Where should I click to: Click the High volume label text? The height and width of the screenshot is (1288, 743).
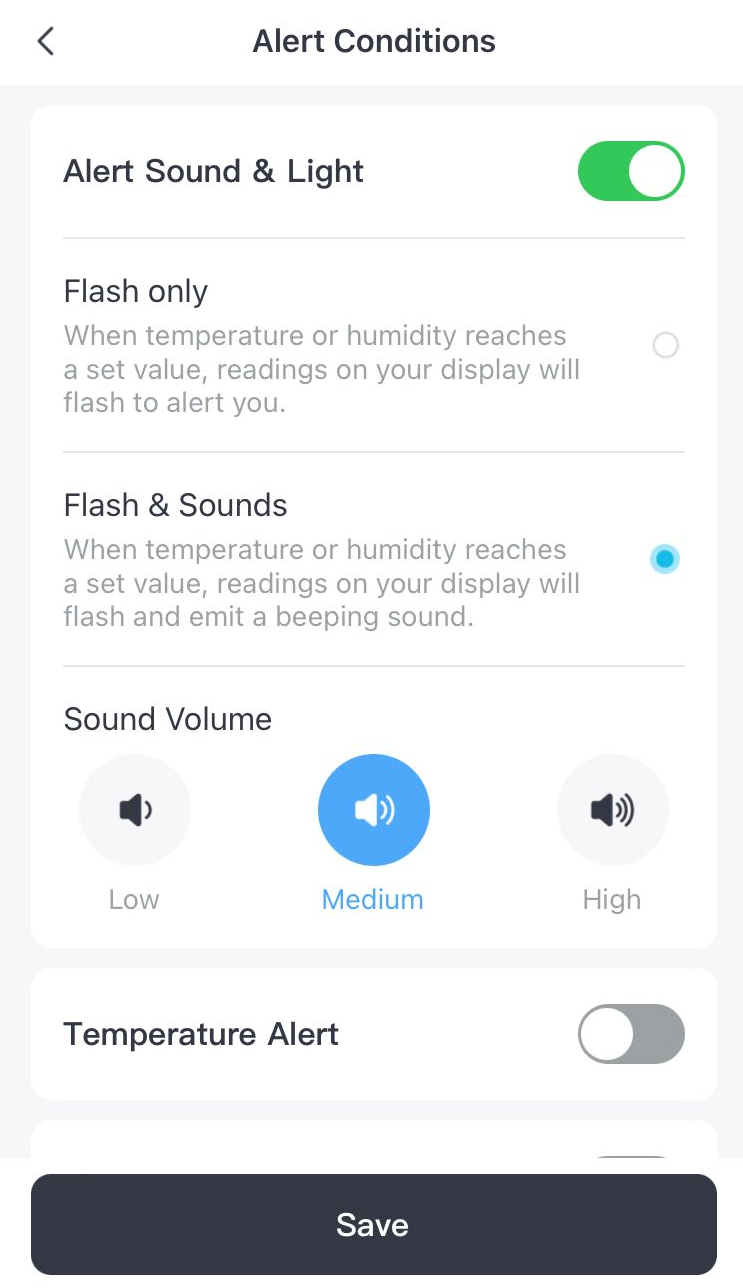pos(612,899)
